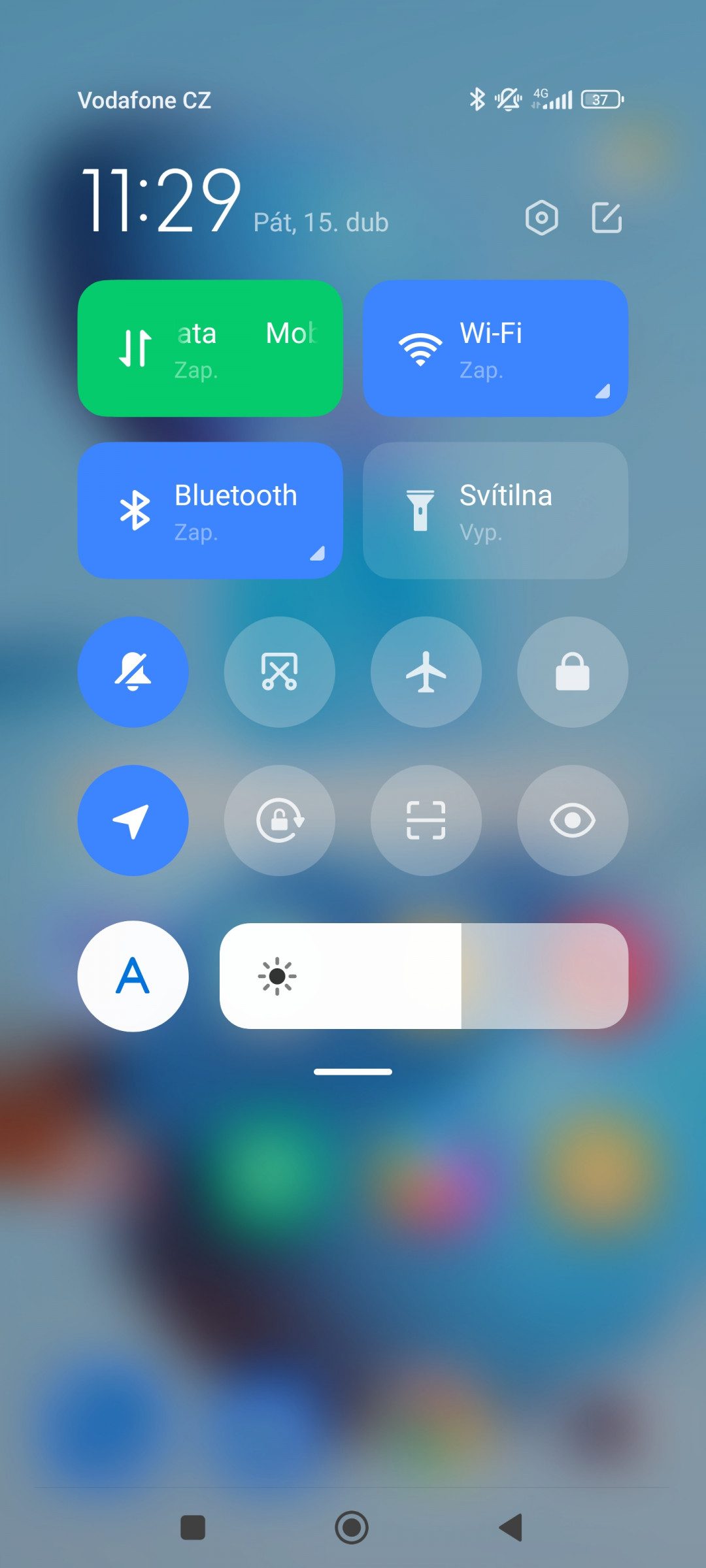Image resolution: width=706 pixels, height=1568 pixels.
Task: Tap the system back arrow
Action: [511, 1527]
